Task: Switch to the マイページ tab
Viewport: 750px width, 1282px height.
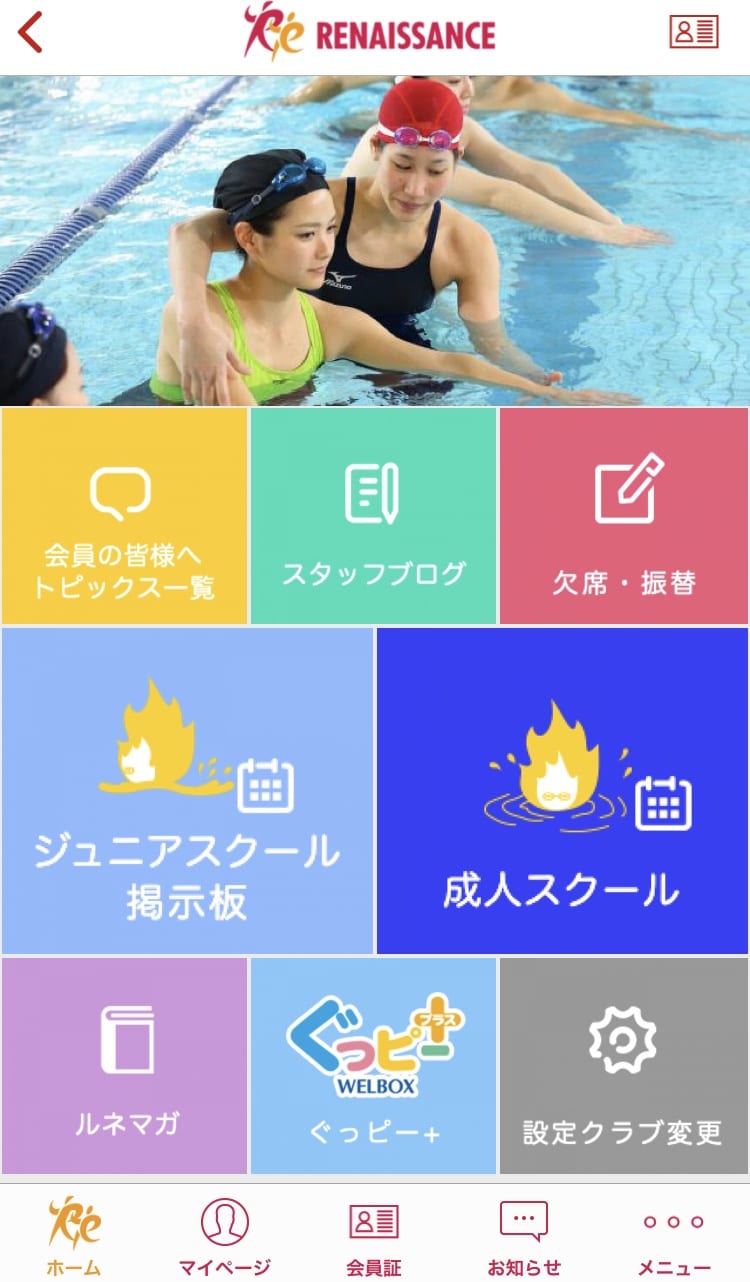Action: tap(224, 1235)
